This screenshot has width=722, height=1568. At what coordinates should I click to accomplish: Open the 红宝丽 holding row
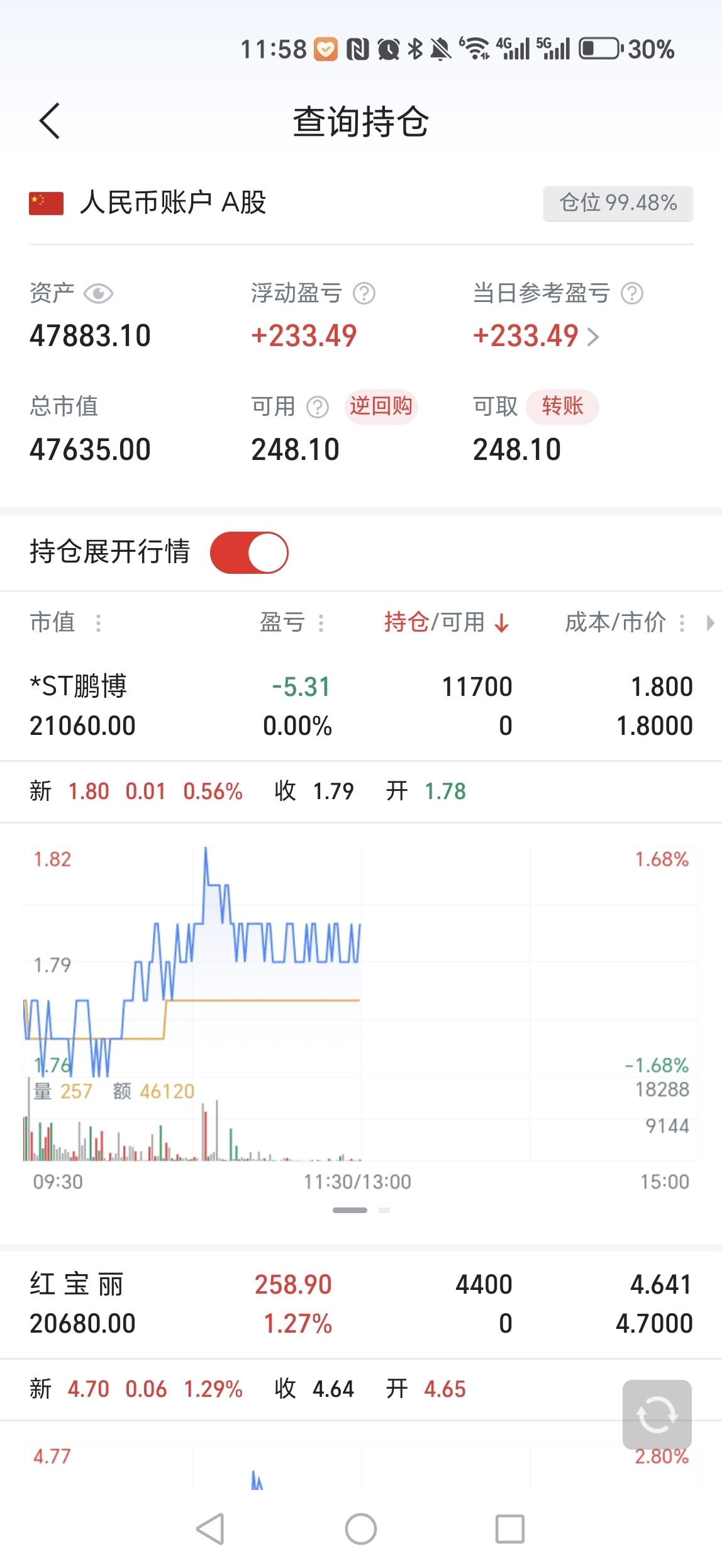361,1304
